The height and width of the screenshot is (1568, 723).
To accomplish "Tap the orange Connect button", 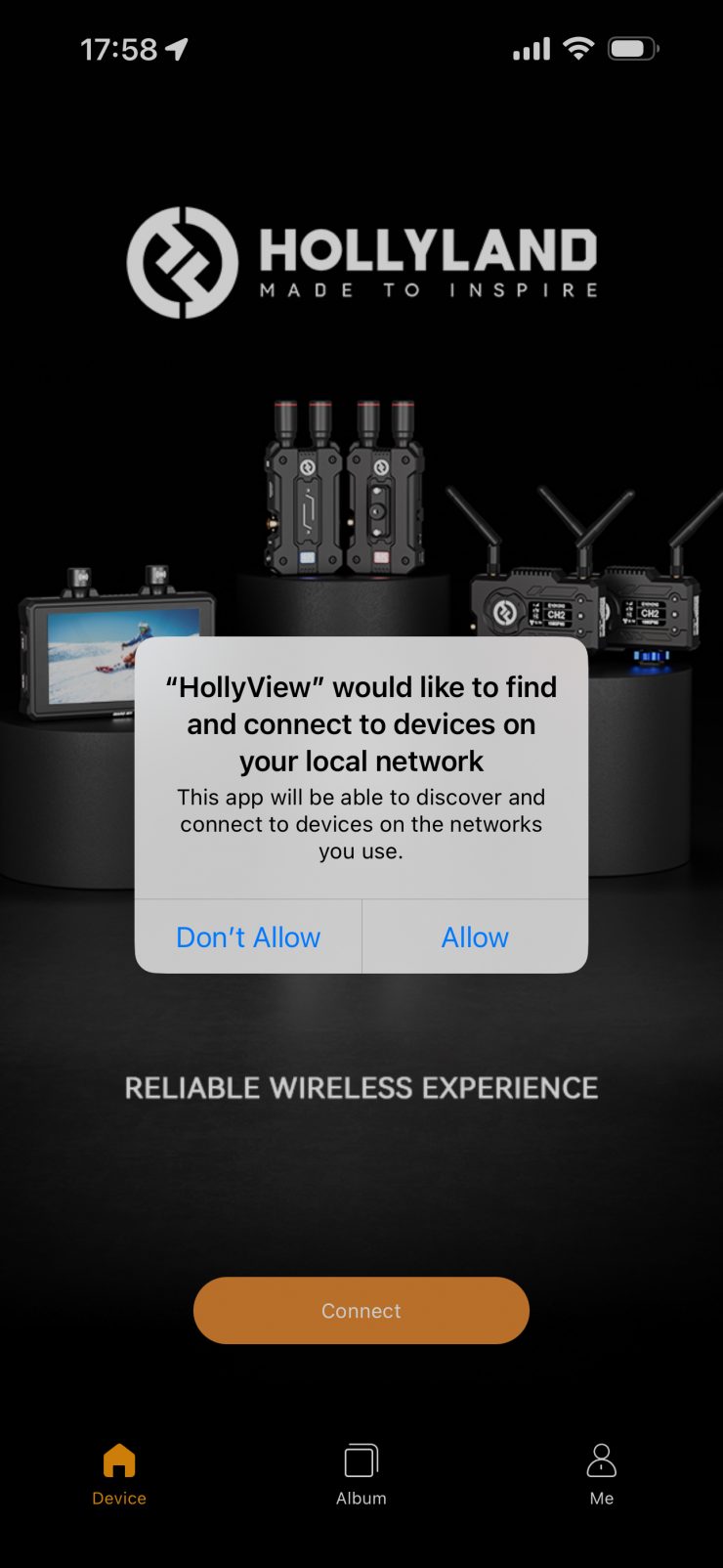I will click(x=361, y=1310).
